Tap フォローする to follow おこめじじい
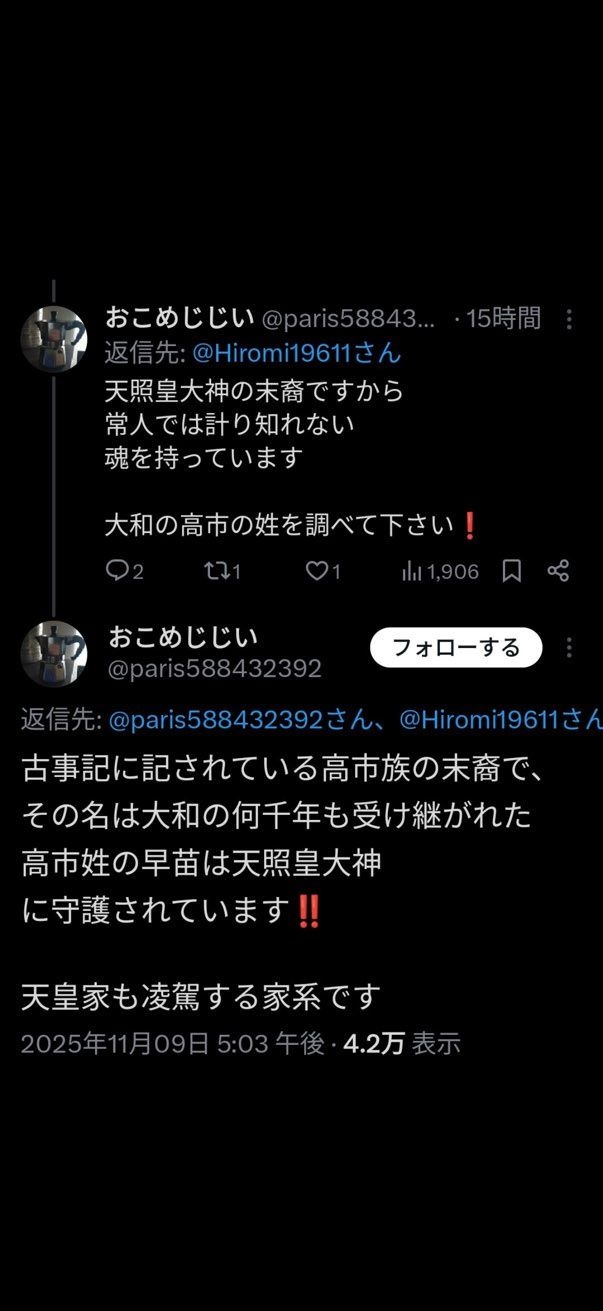Image resolution: width=603 pixels, height=1311 pixels. [x=456, y=647]
